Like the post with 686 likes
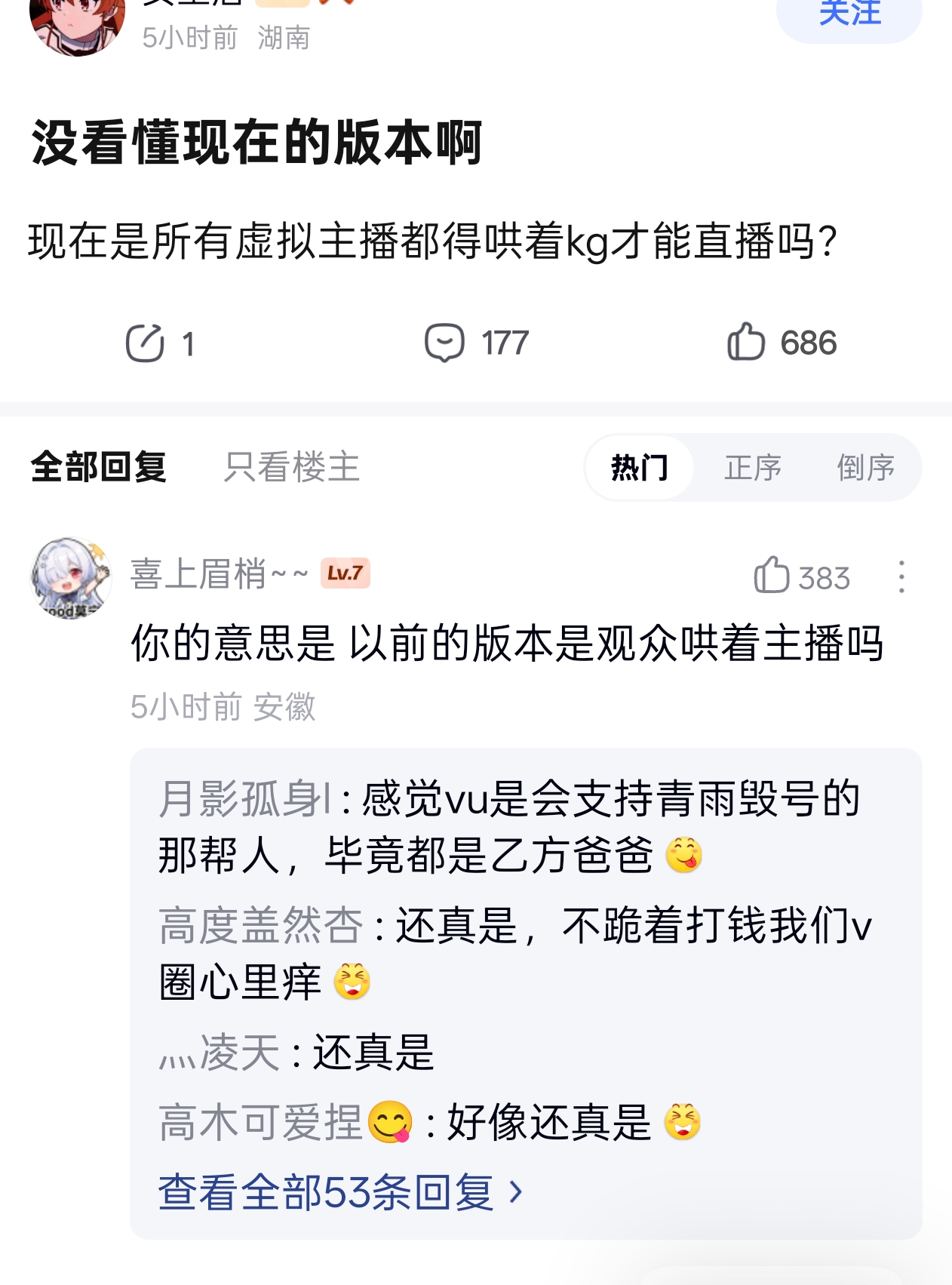This screenshot has height=1285, width=952. point(782,343)
